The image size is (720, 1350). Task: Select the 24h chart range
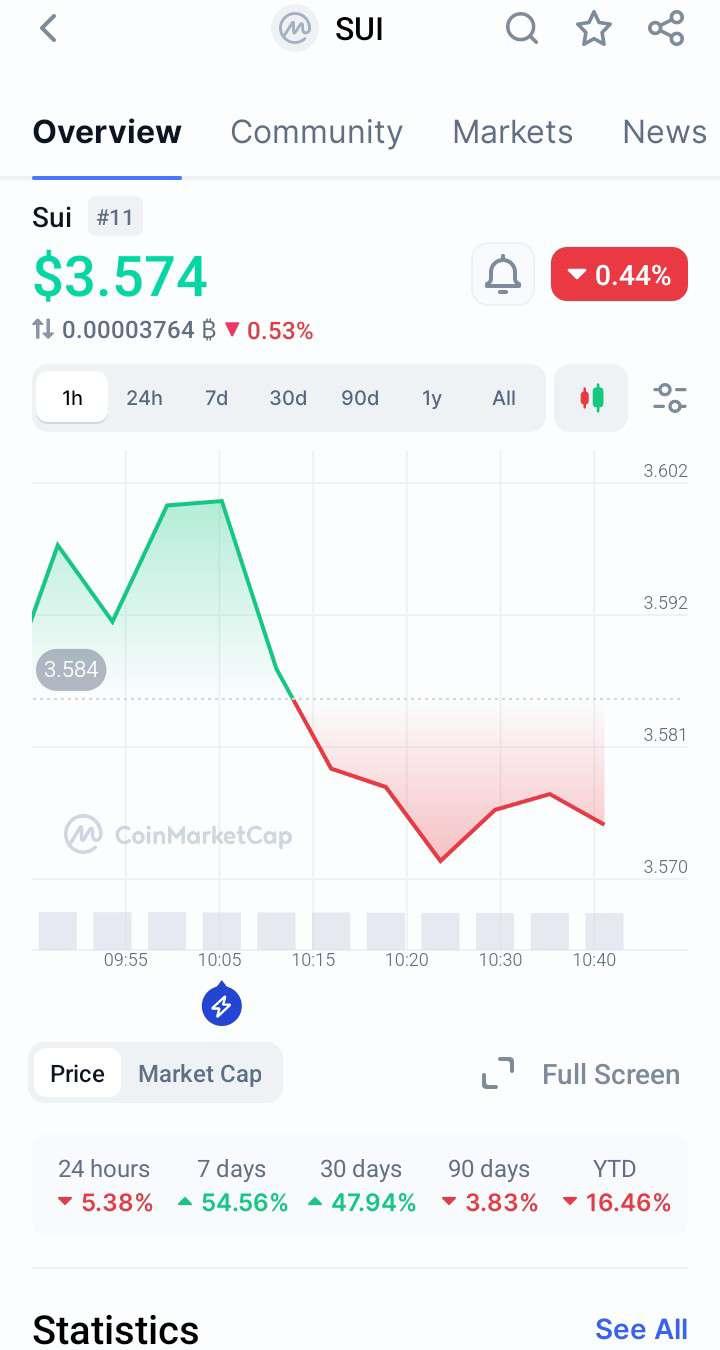pyautogui.click(x=144, y=398)
